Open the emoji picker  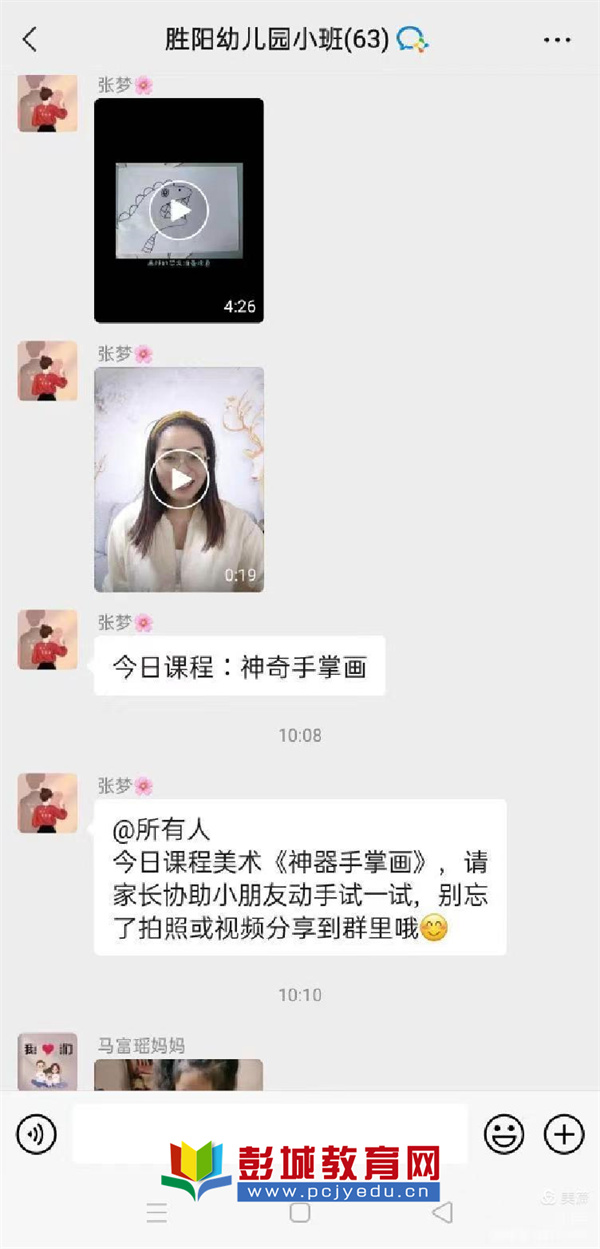[504, 1134]
